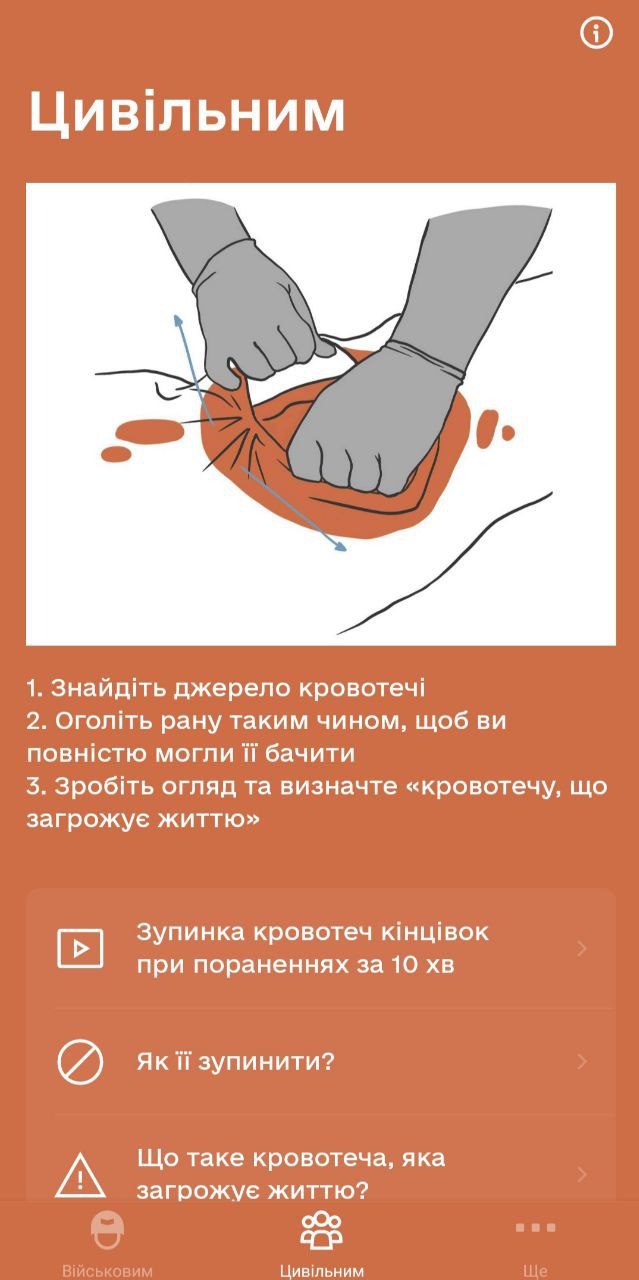Switch to the Військовим tab
Screen dimensions: 639x1280
[x=107, y=1242]
